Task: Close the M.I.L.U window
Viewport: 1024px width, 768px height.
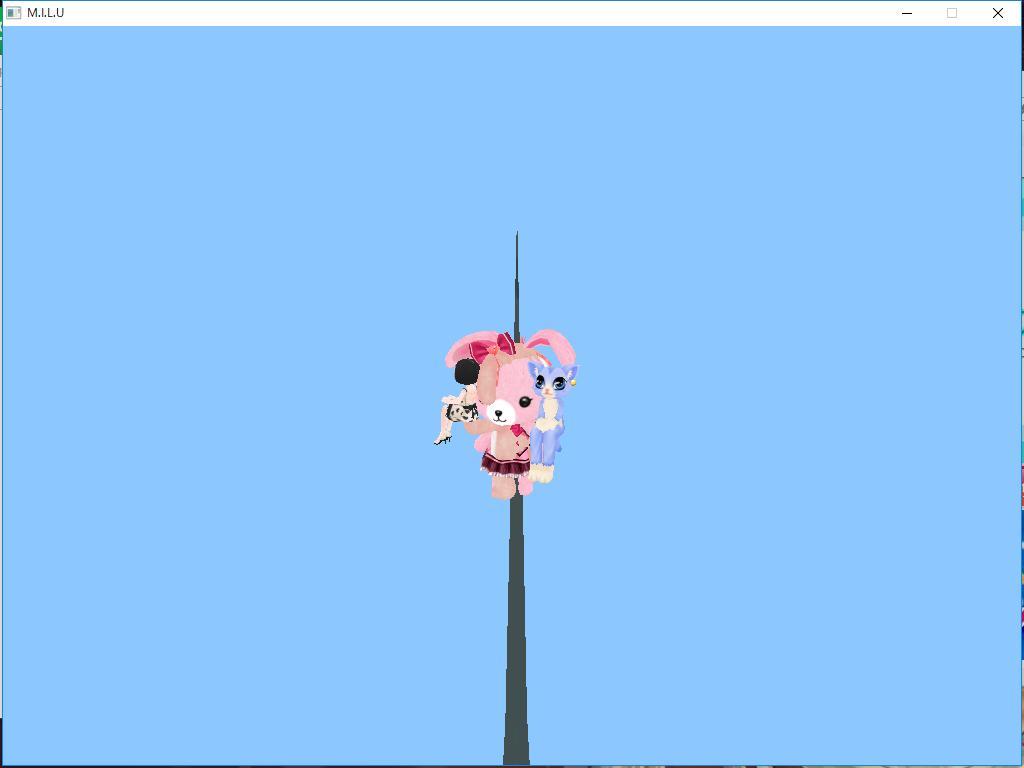Action: pos(997,13)
